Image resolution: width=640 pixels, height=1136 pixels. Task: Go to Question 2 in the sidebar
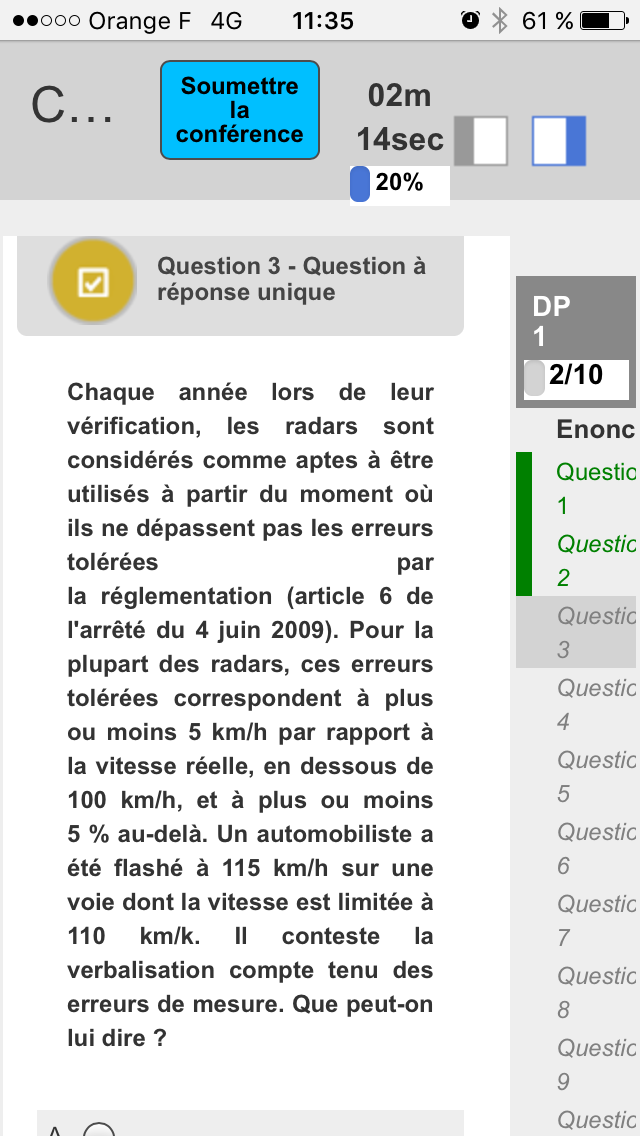point(596,560)
